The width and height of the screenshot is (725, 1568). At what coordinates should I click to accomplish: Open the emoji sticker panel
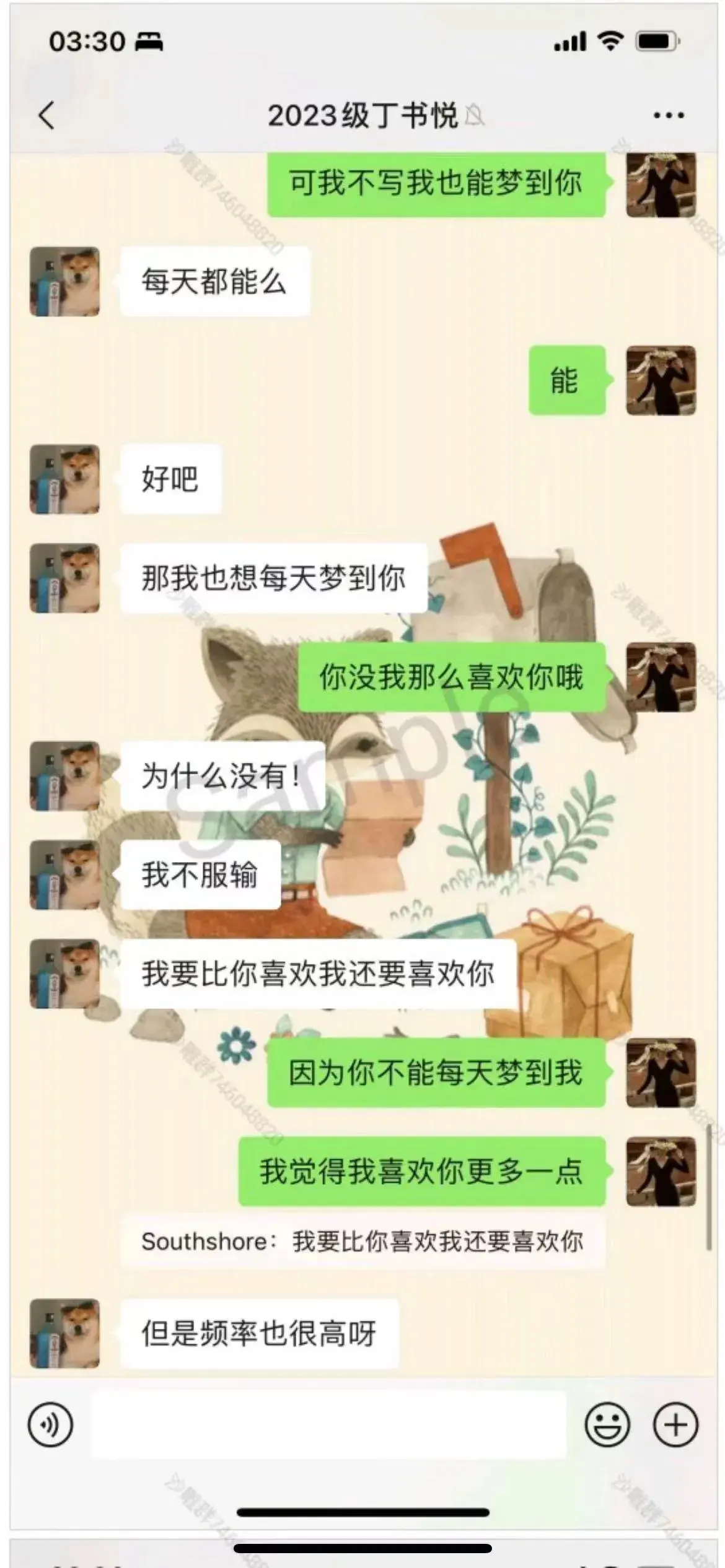[607, 1424]
